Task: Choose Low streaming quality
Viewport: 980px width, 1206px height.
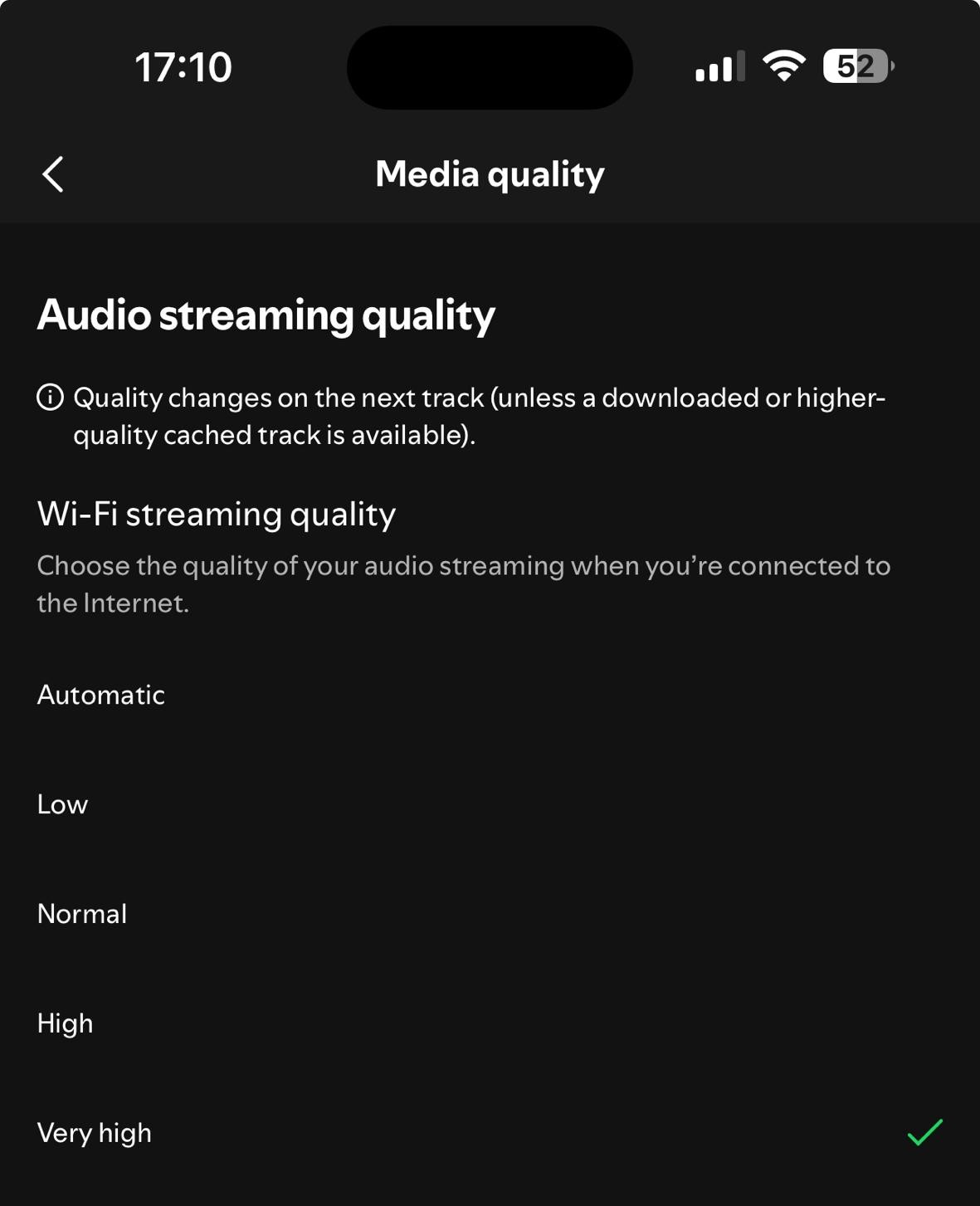Action: point(63,804)
